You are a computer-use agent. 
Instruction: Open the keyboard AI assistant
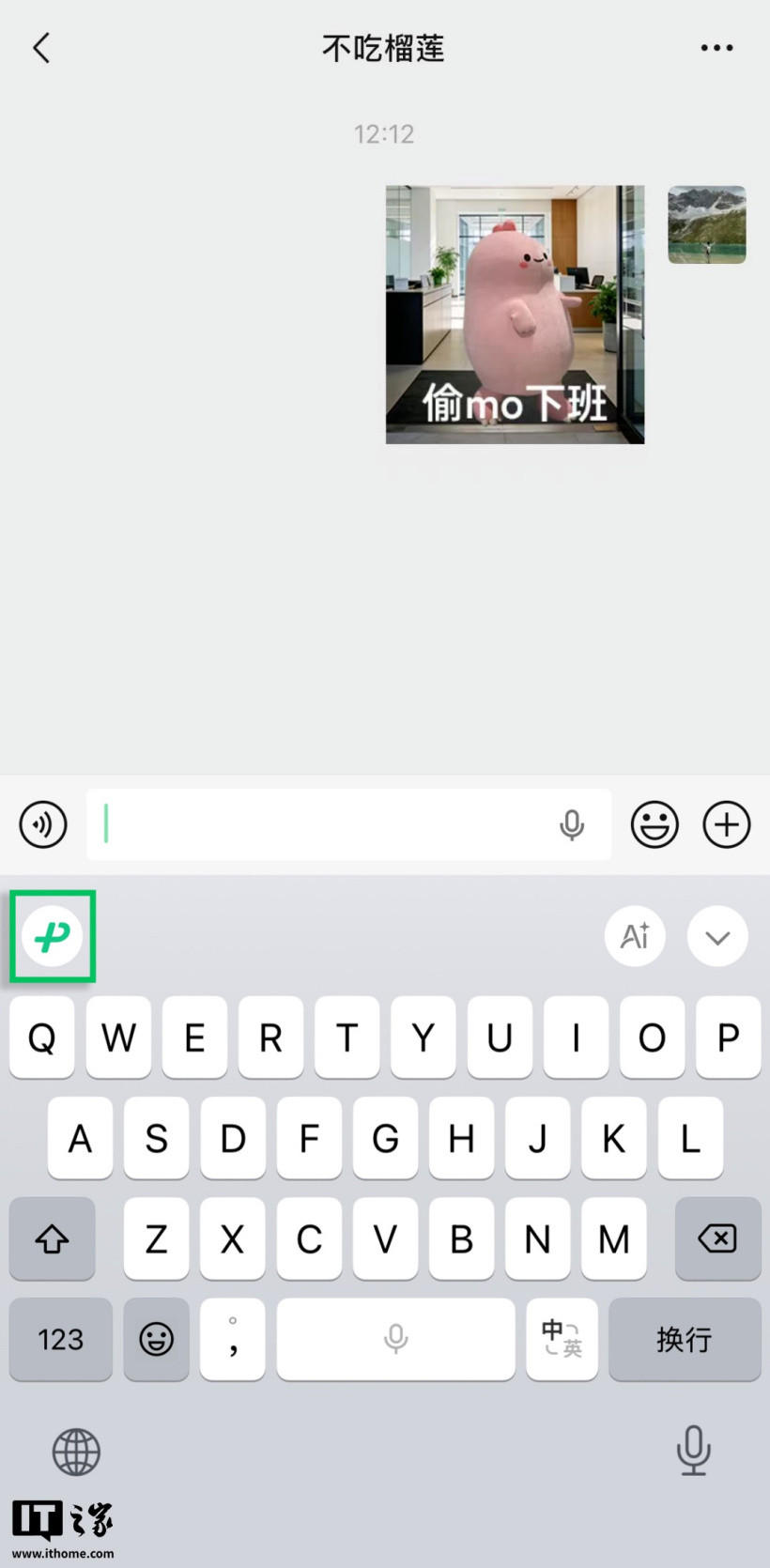pyautogui.click(x=636, y=936)
